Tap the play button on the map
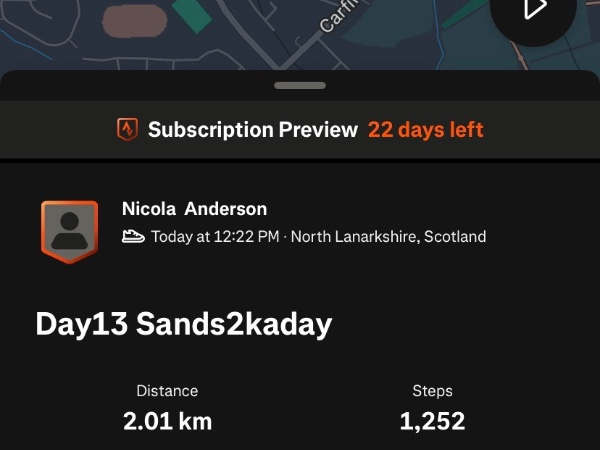 (536, 10)
